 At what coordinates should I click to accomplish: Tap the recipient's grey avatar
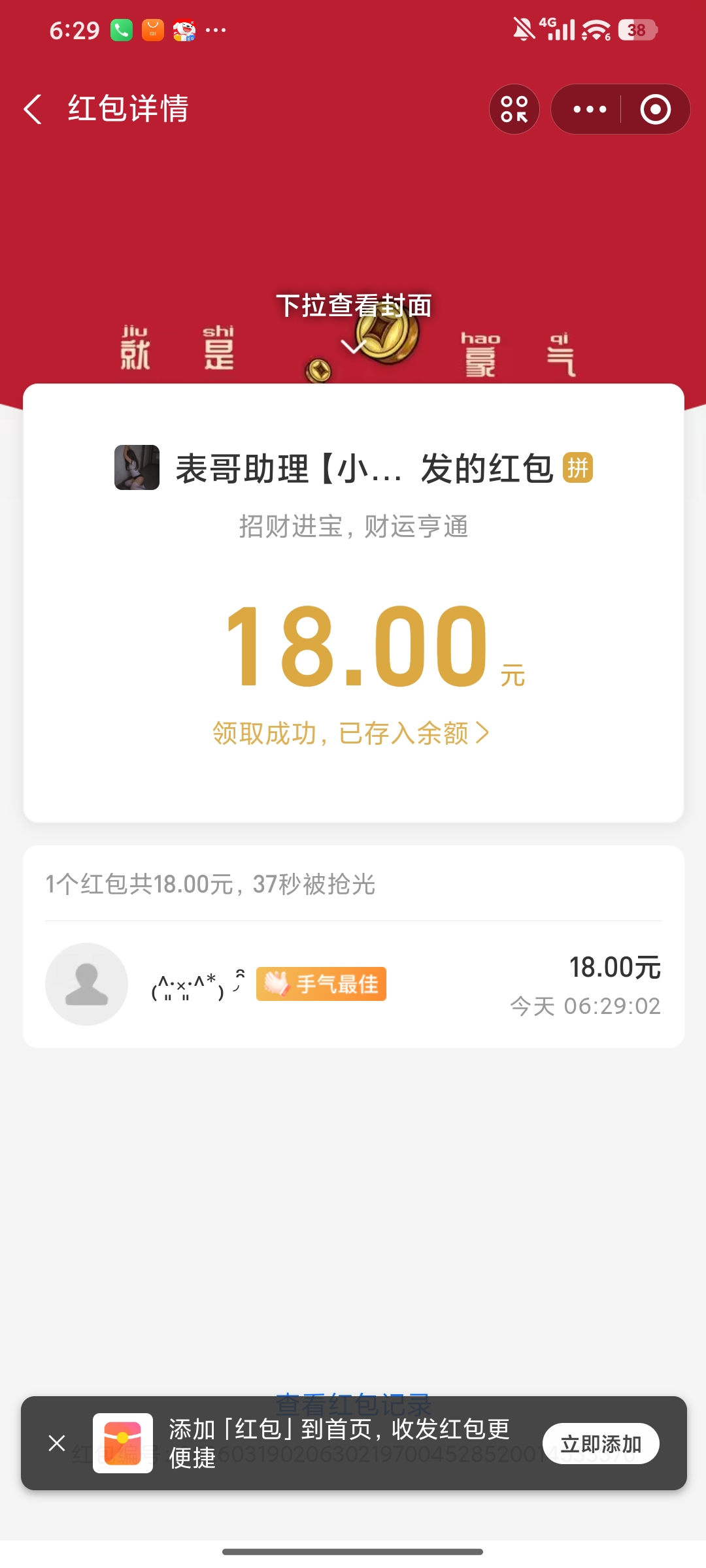pyautogui.click(x=86, y=983)
